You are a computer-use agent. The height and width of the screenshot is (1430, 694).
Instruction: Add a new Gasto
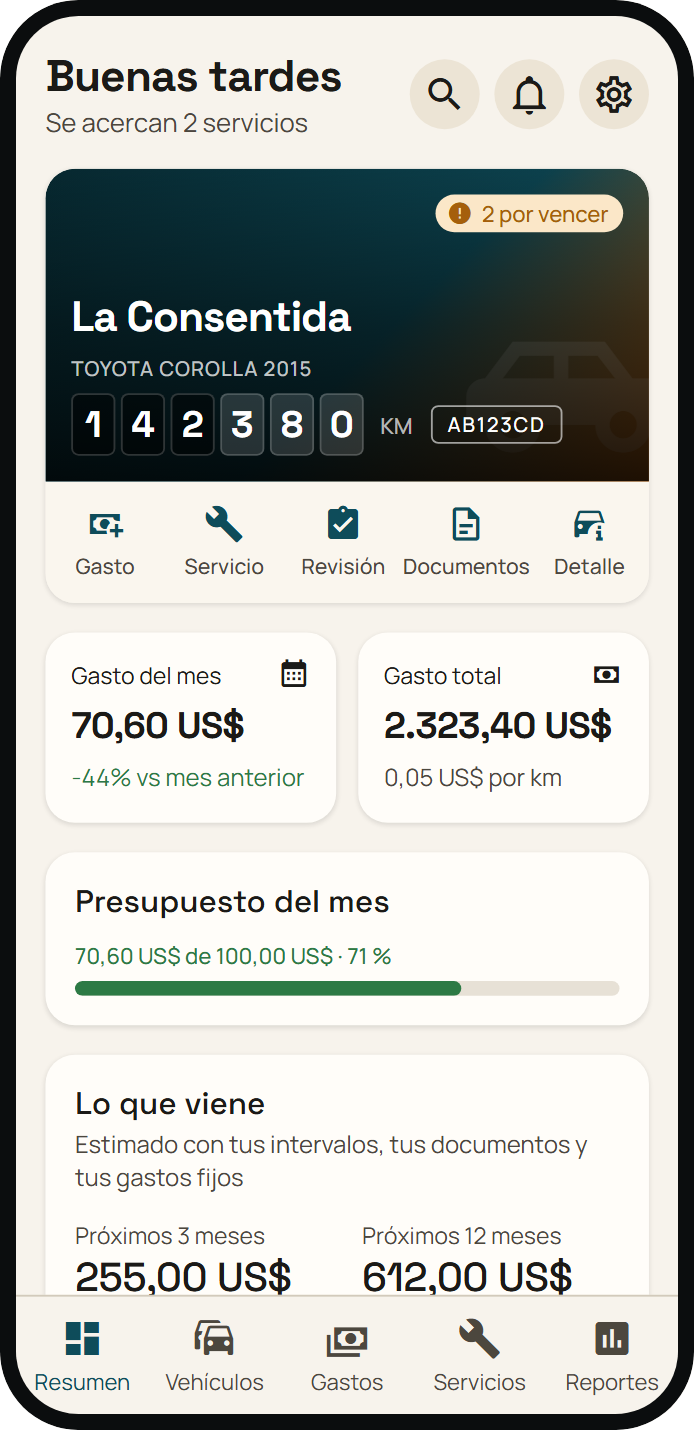(105, 543)
